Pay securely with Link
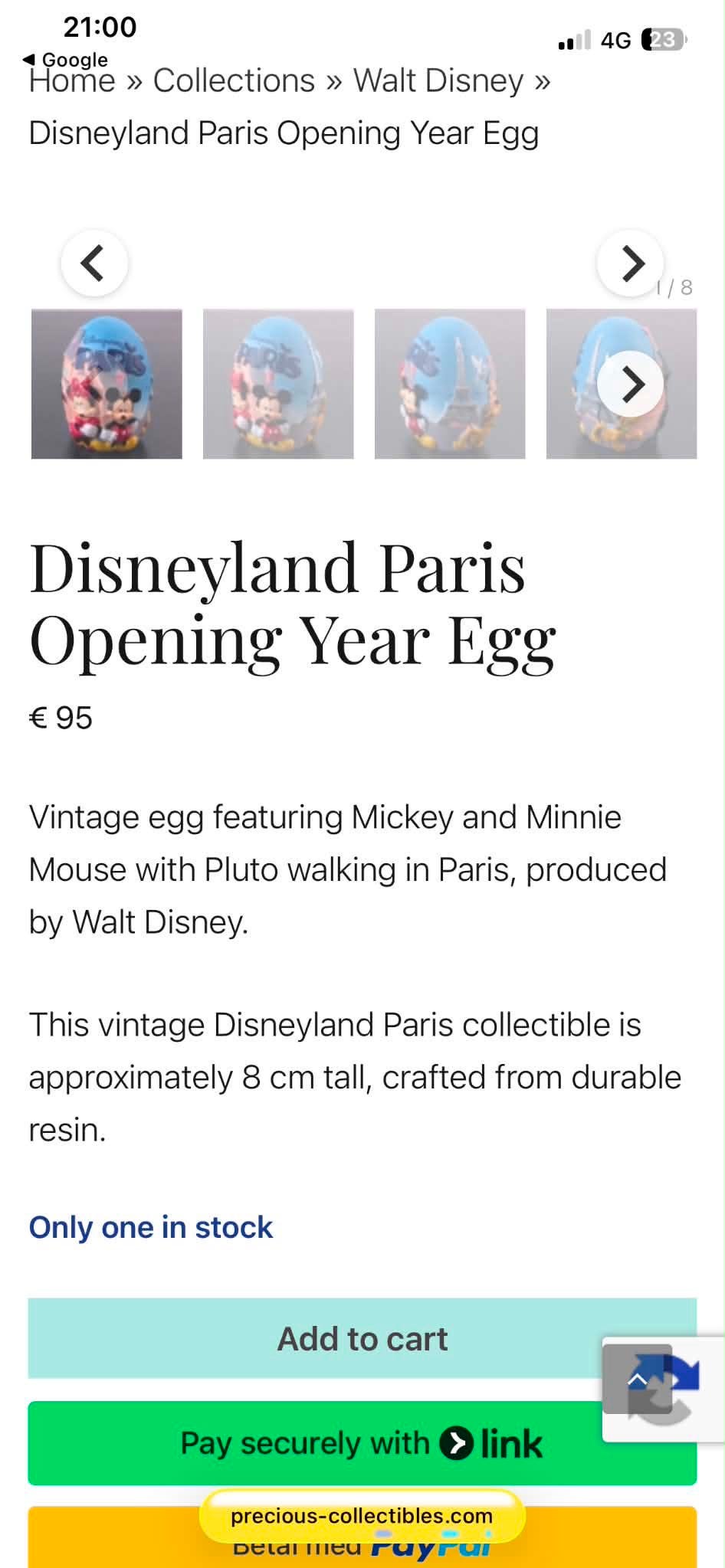Image resolution: width=725 pixels, height=1568 pixels. click(362, 1443)
